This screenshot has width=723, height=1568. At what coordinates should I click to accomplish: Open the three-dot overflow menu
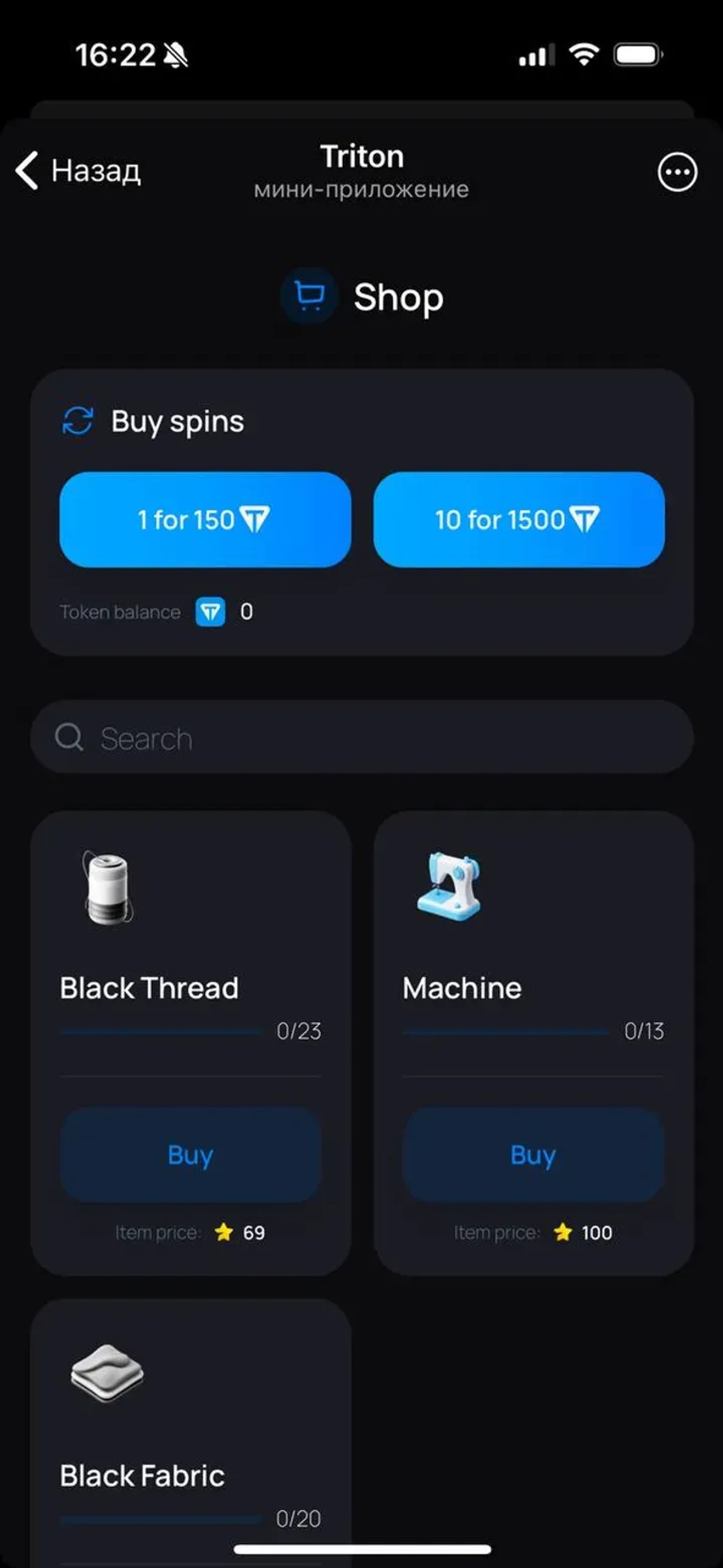click(677, 172)
